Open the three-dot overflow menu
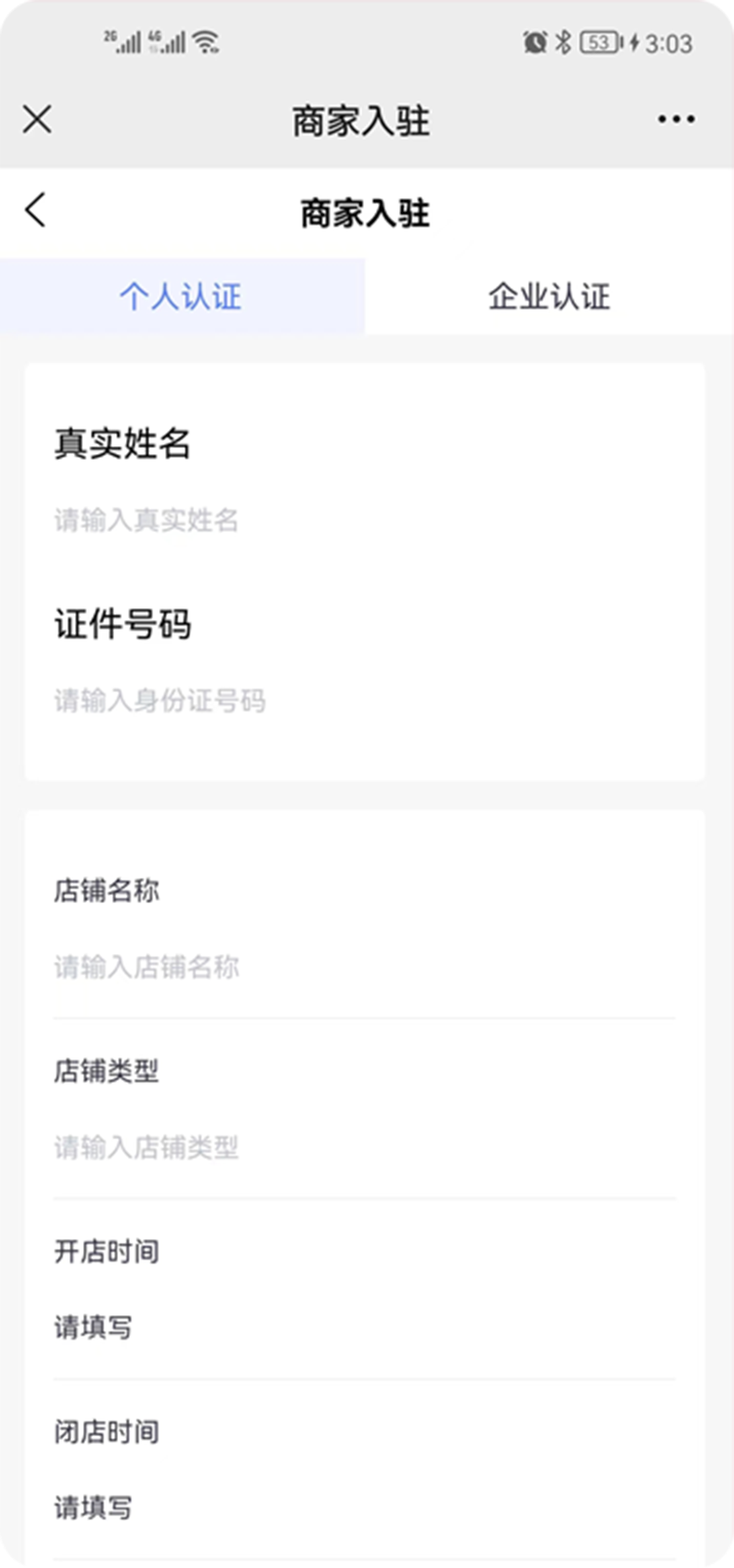 [675, 120]
